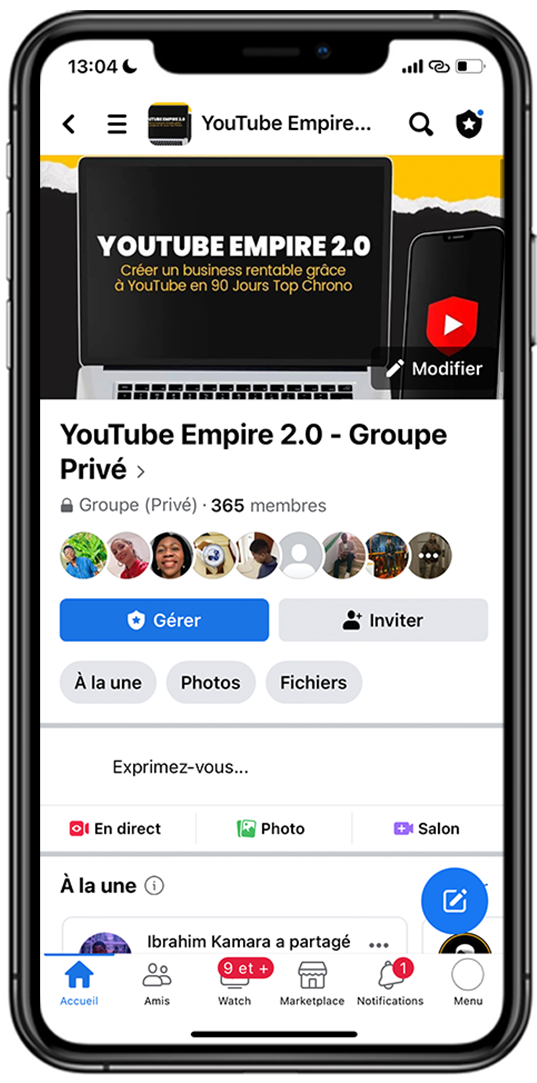
Task: Open the Marketplace tab
Action: [312, 982]
